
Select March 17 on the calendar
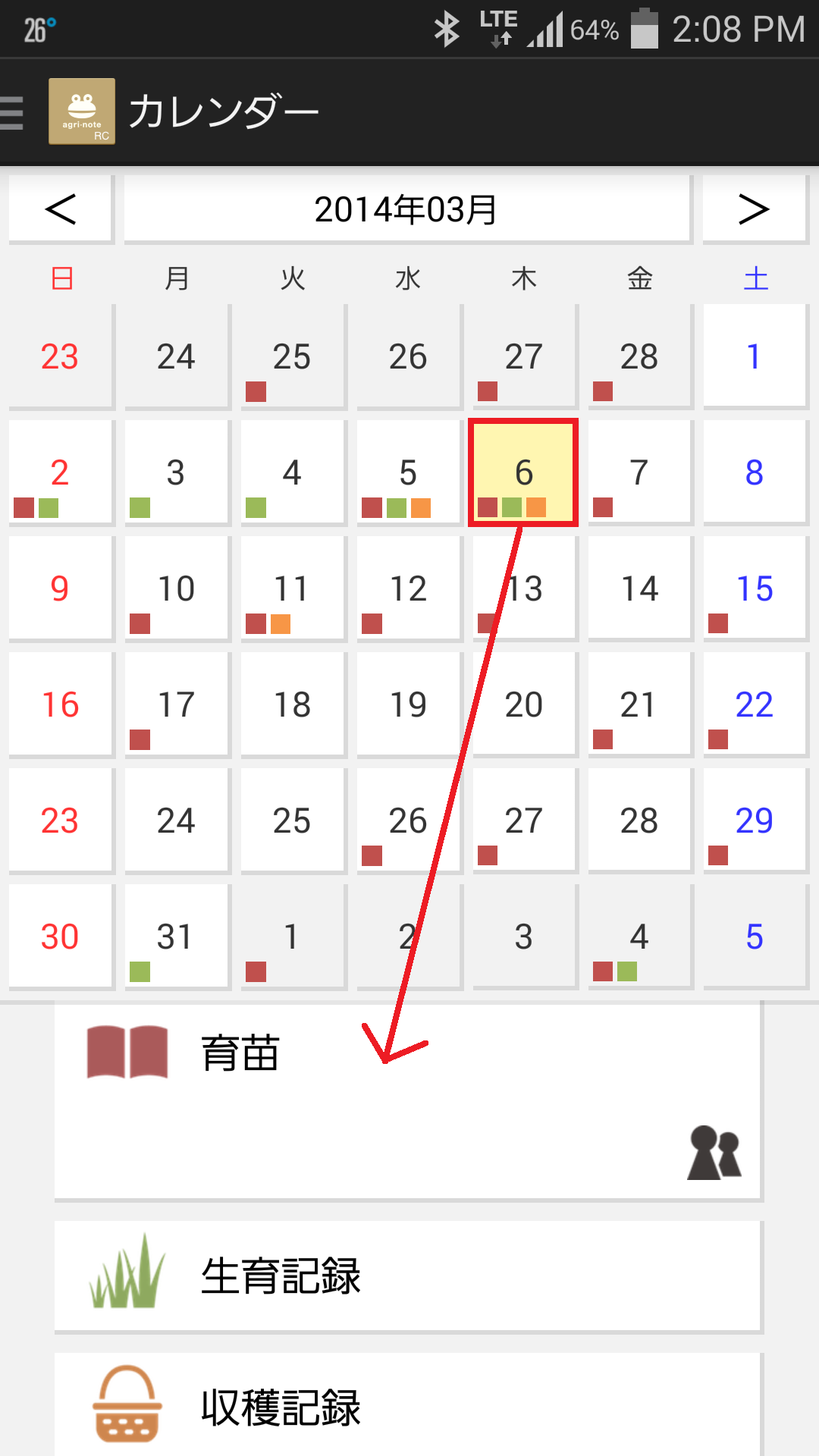click(x=177, y=704)
